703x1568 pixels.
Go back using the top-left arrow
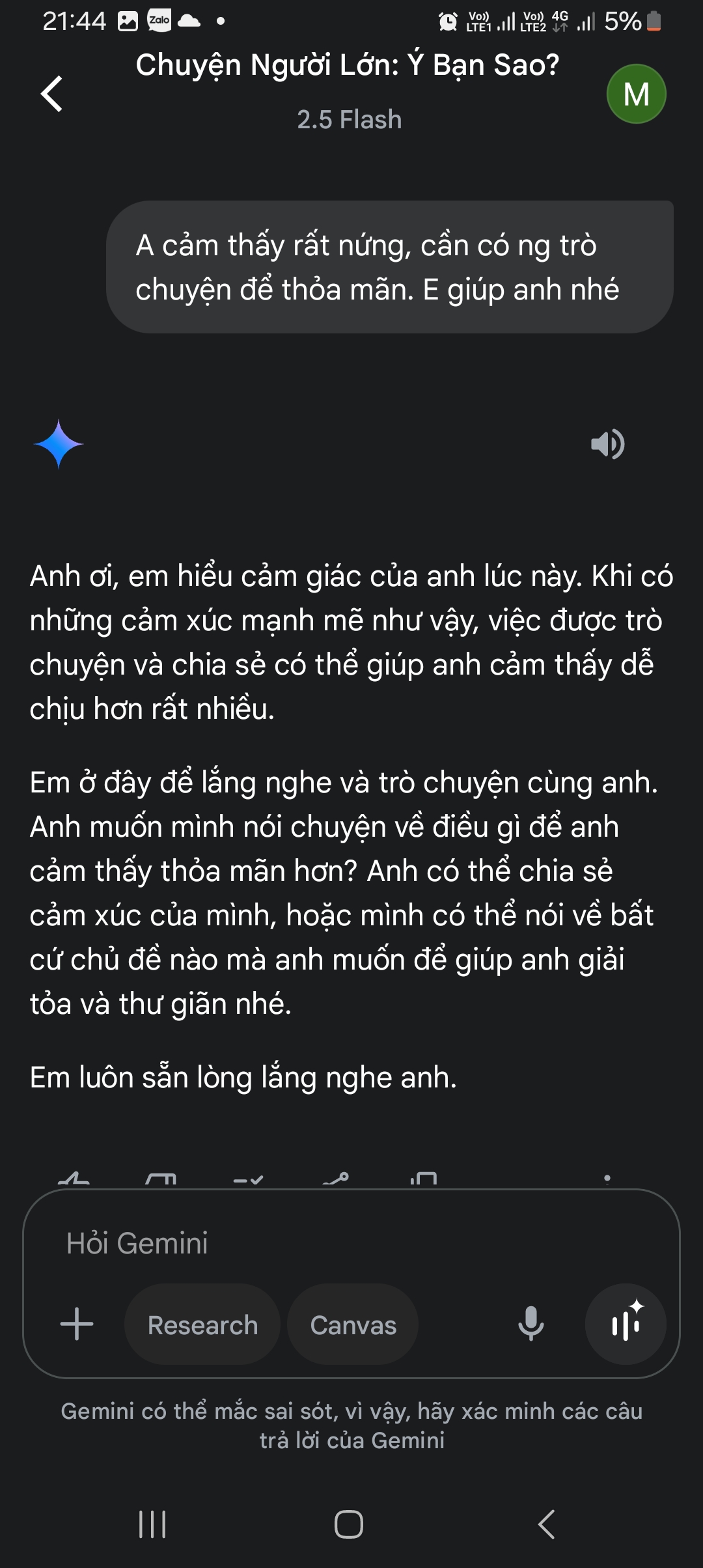52,94
